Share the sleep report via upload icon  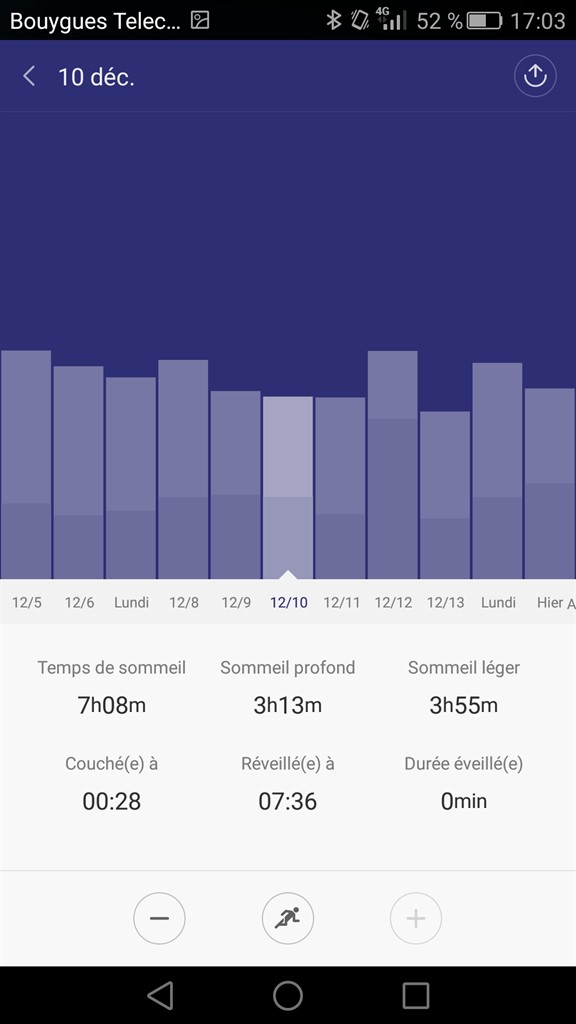tap(535, 76)
